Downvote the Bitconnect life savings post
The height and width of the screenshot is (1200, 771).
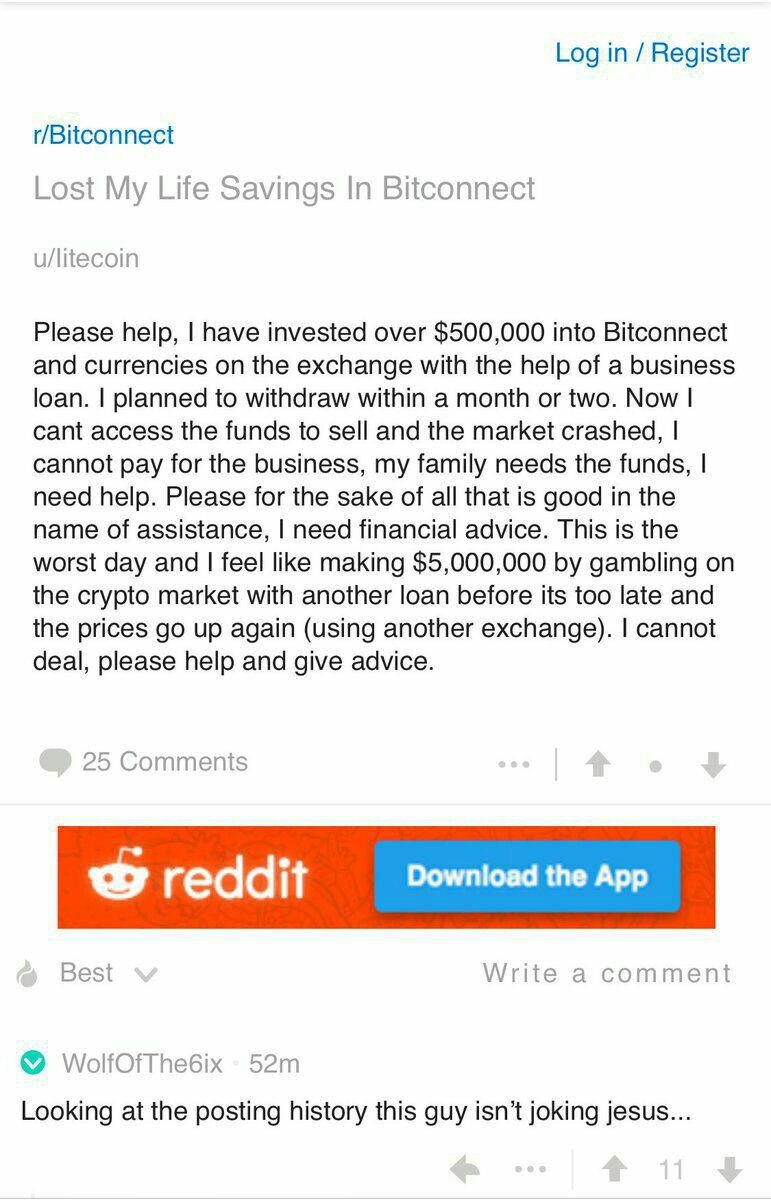tap(713, 765)
